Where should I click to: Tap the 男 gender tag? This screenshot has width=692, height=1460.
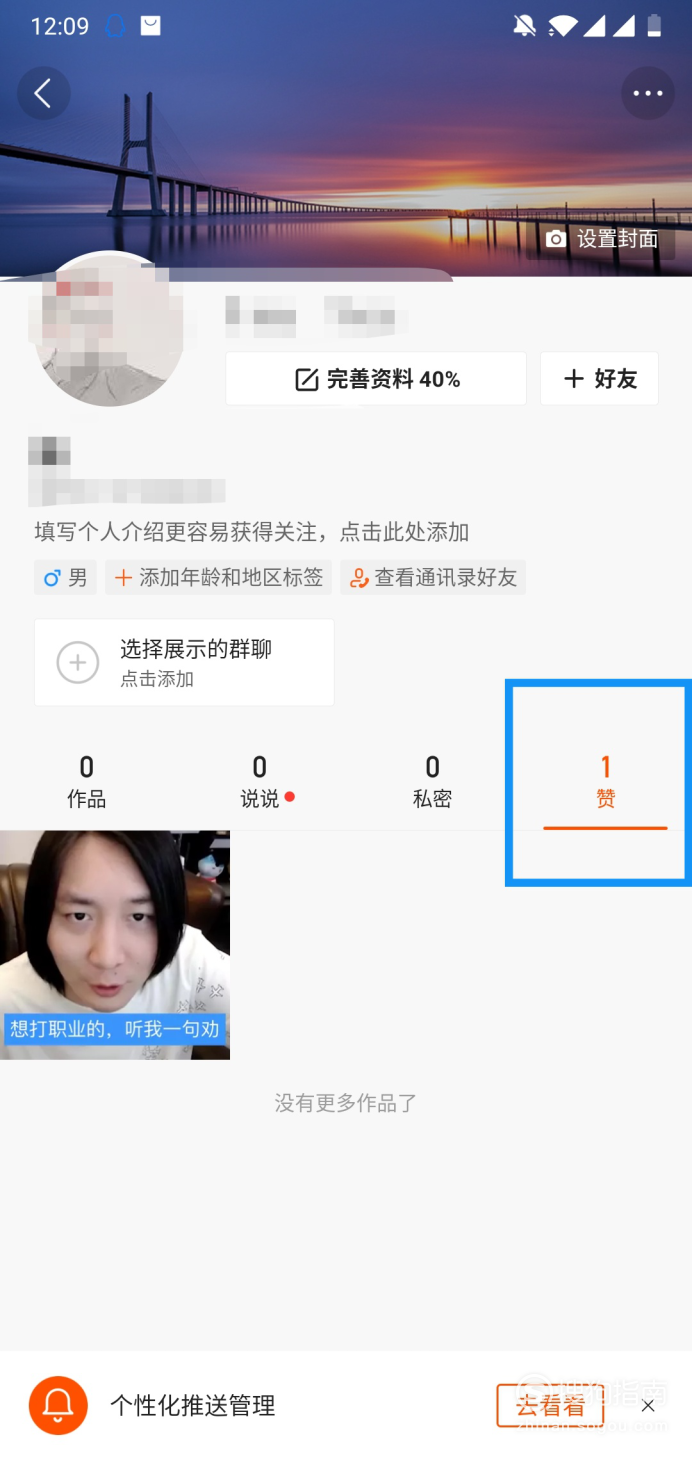tap(65, 578)
